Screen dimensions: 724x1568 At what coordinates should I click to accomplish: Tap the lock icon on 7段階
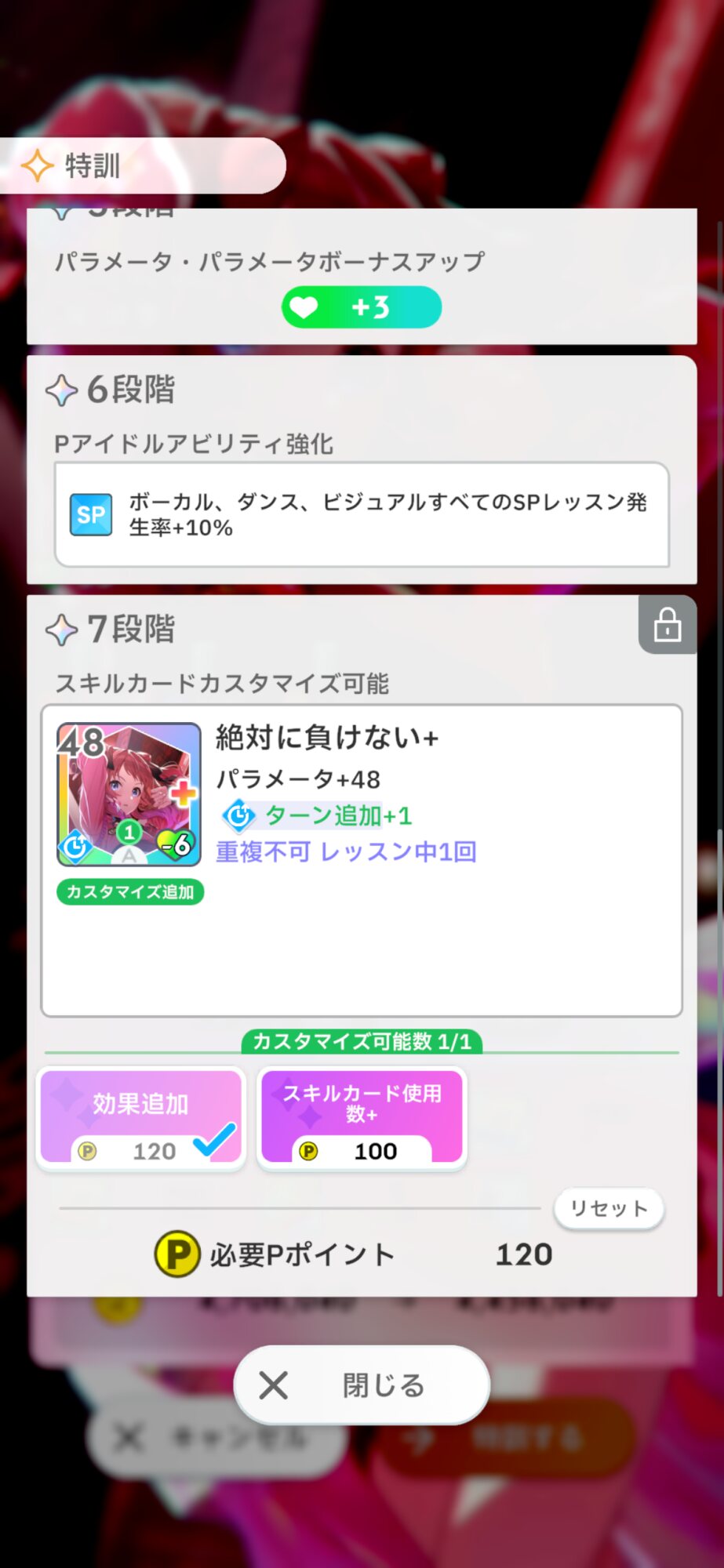pos(667,626)
